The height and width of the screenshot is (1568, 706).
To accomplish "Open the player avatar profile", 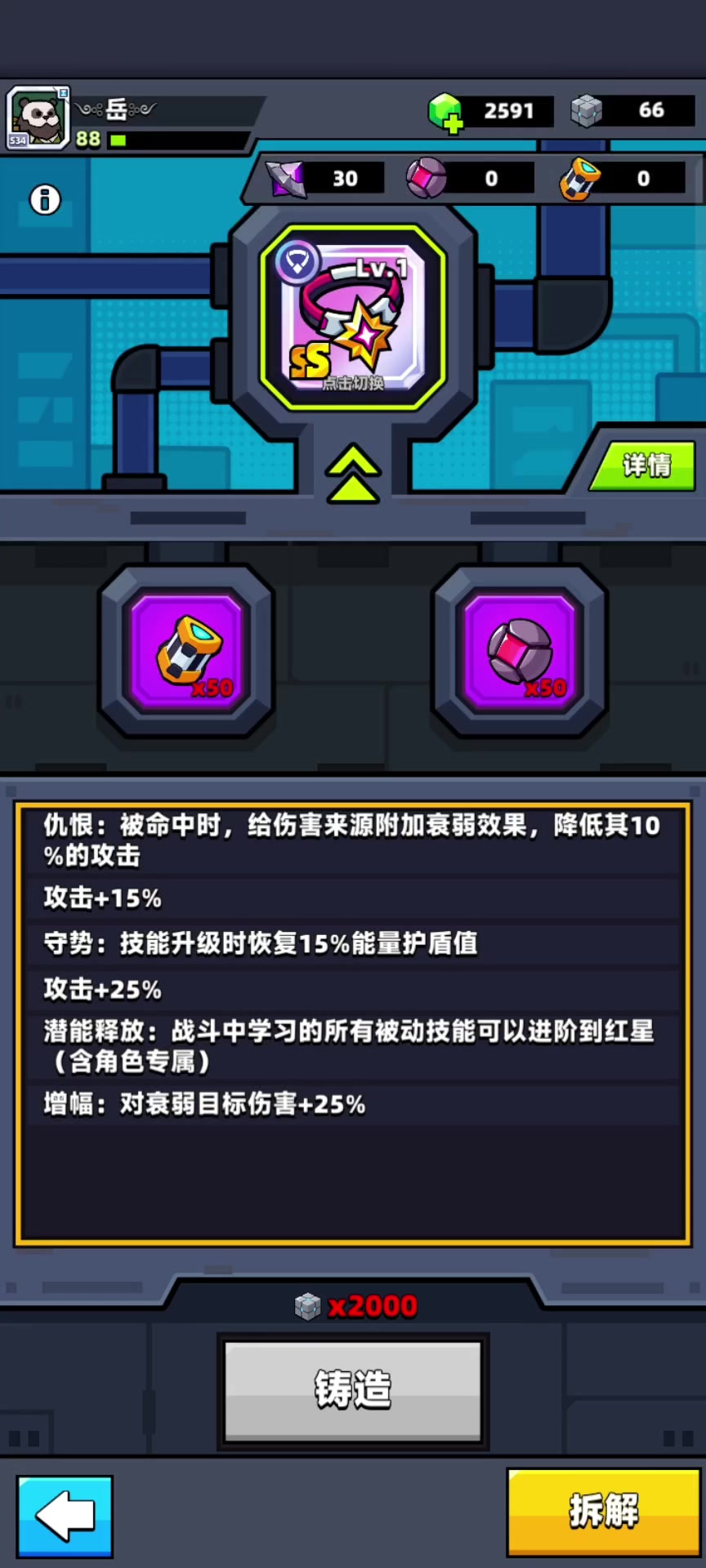I will click(38, 118).
